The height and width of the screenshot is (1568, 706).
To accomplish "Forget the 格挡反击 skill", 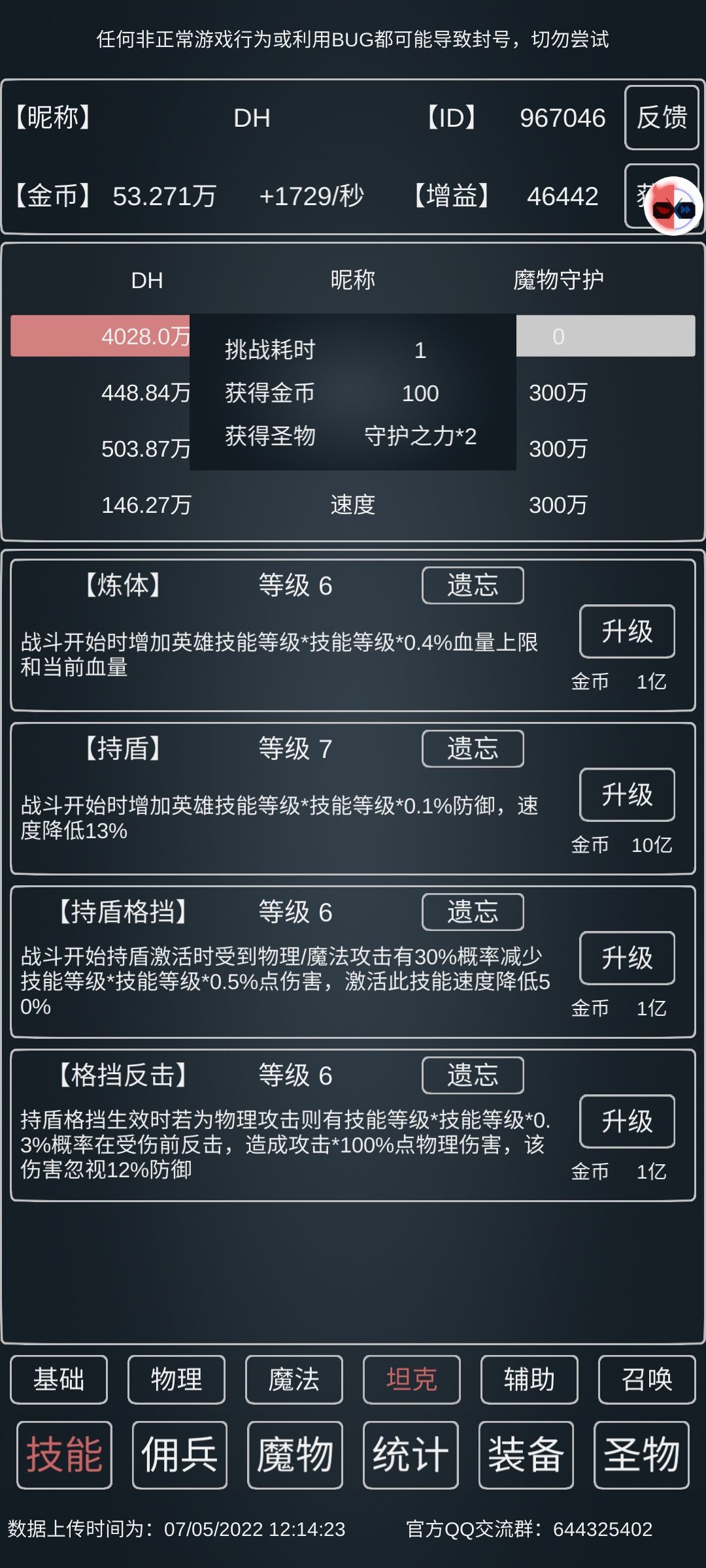I will tap(473, 1075).
